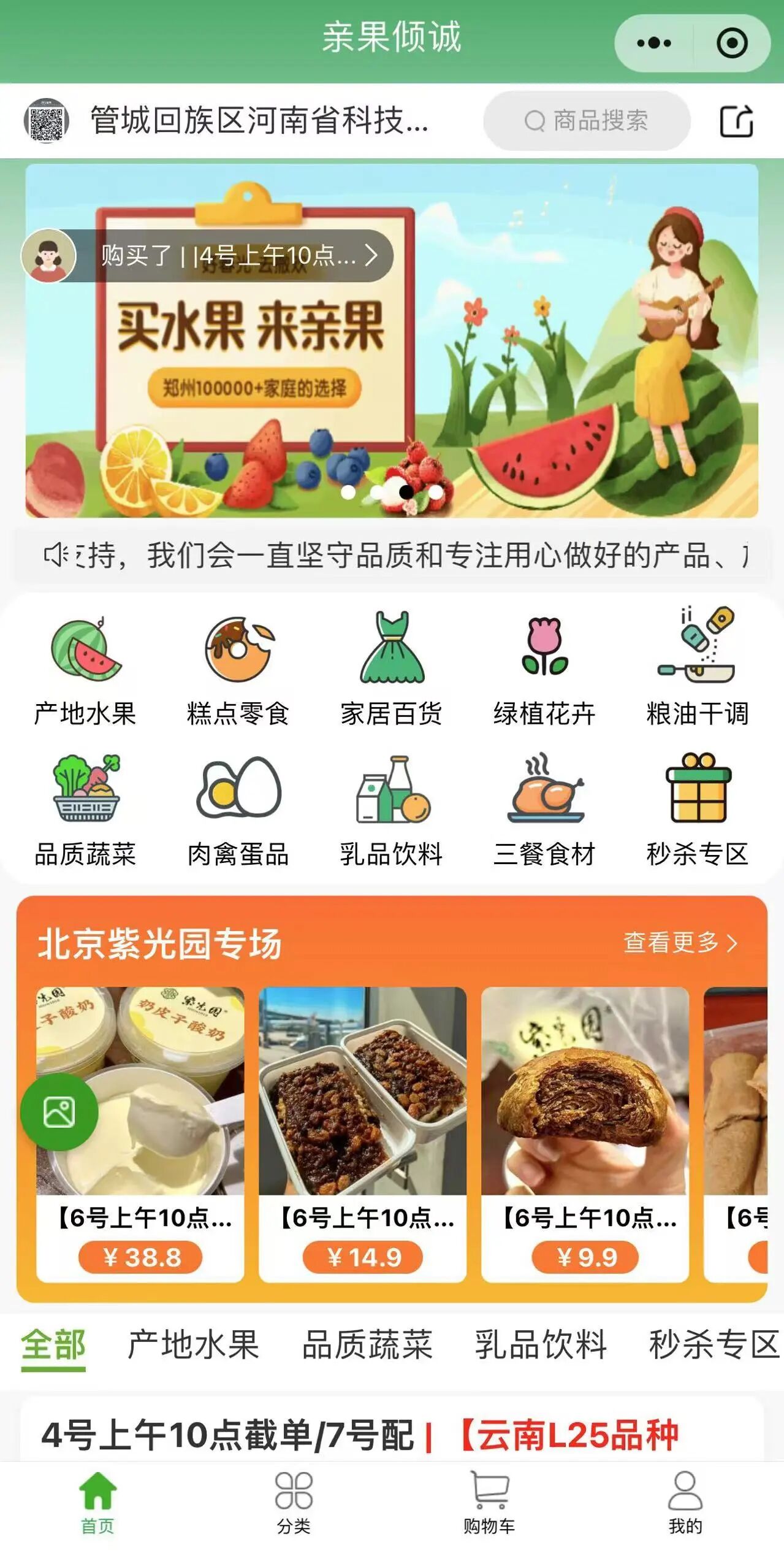Tap the 商品搜索 search box
This screenshot has height=1556, width=784.
click(586, 121)
